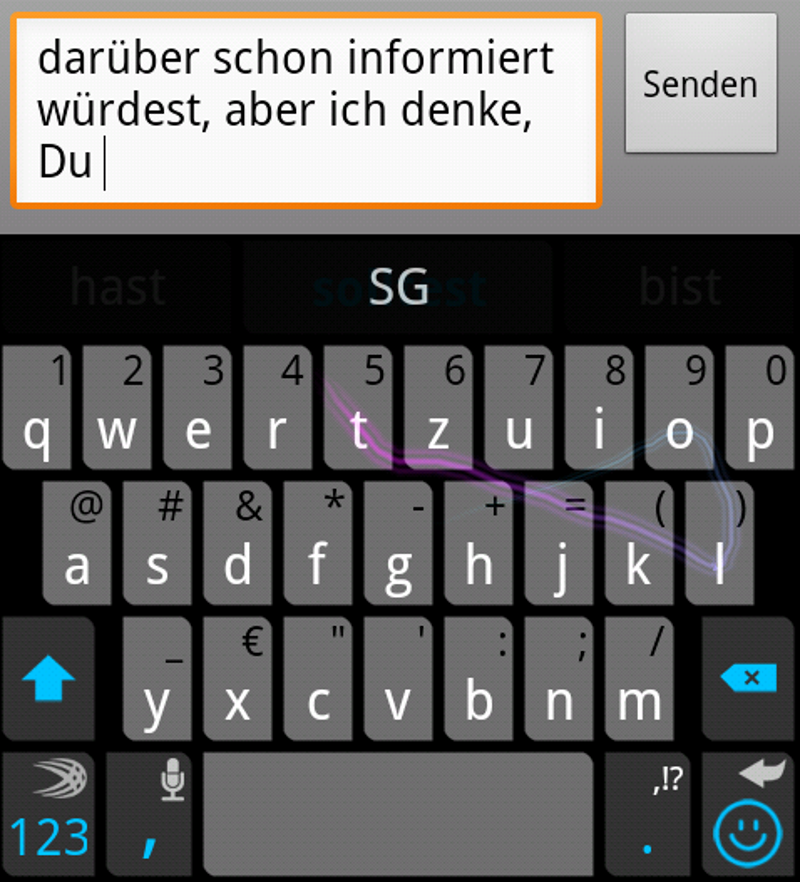Type the letter p
Screen dimensions: 800x882
(x=760, y=408)
